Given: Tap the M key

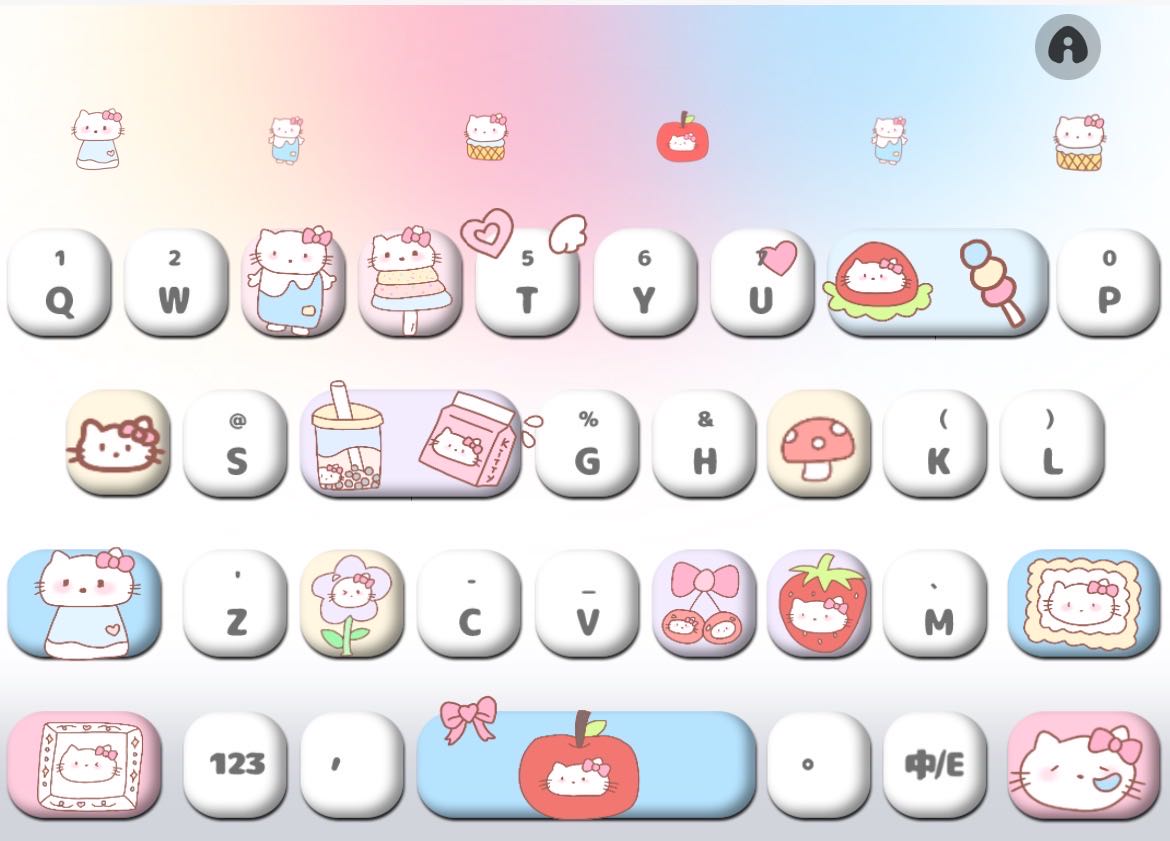Looking at the screenshot, I should pos(937,604).
